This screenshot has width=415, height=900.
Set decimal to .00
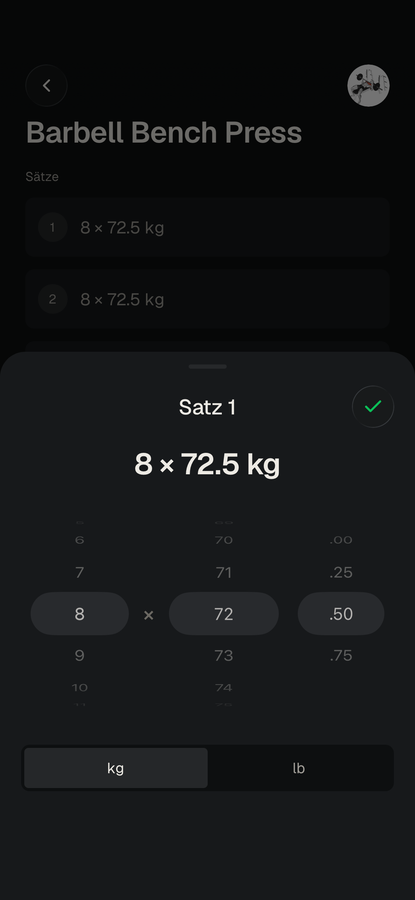coord(341,540)
